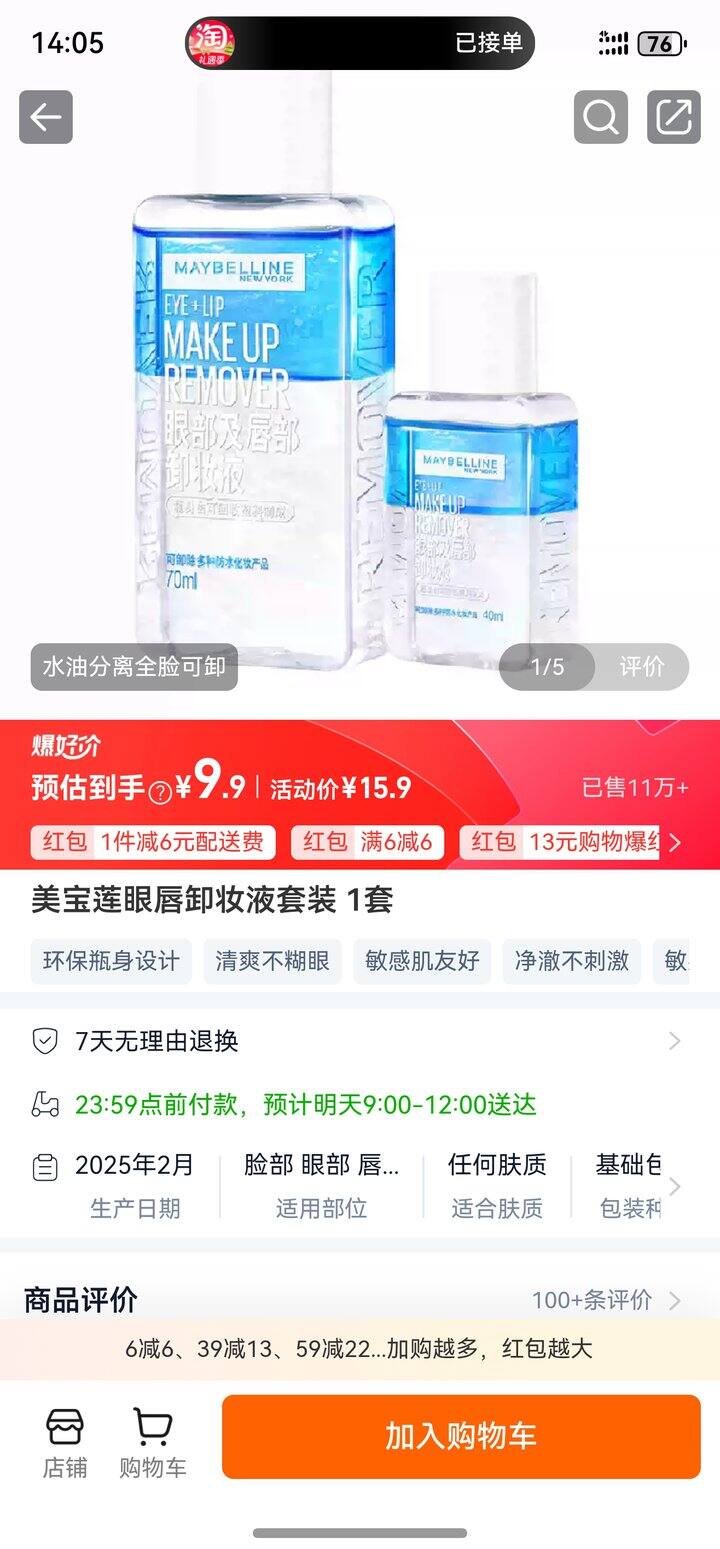The width and height of the screenshot is (720, 1549).
Task: Select the 满6减6 red packet coupon
Action: coord(368,842)
